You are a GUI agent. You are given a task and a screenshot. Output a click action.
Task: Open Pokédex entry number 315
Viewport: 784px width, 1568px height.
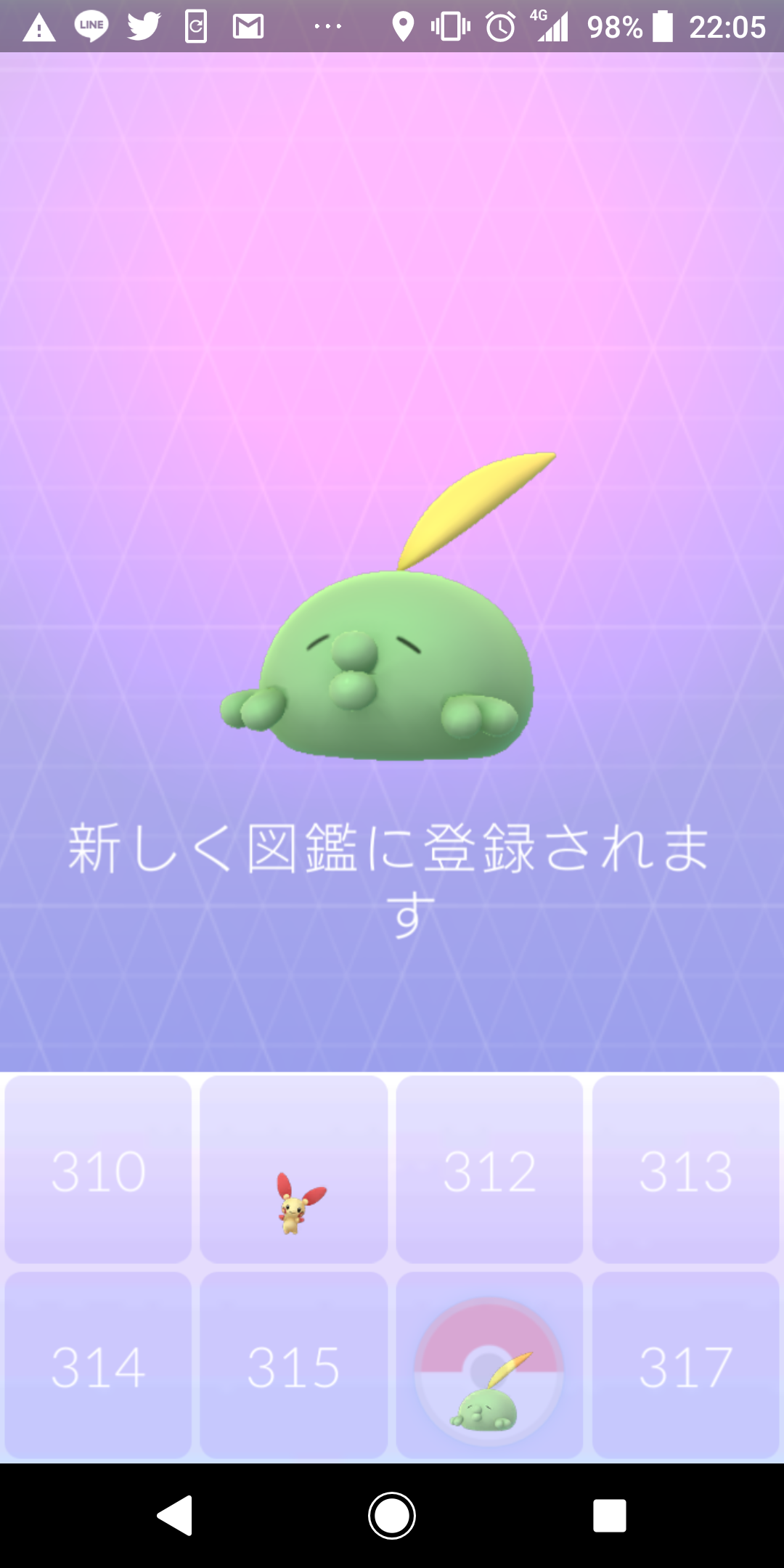click(294, 1366)
